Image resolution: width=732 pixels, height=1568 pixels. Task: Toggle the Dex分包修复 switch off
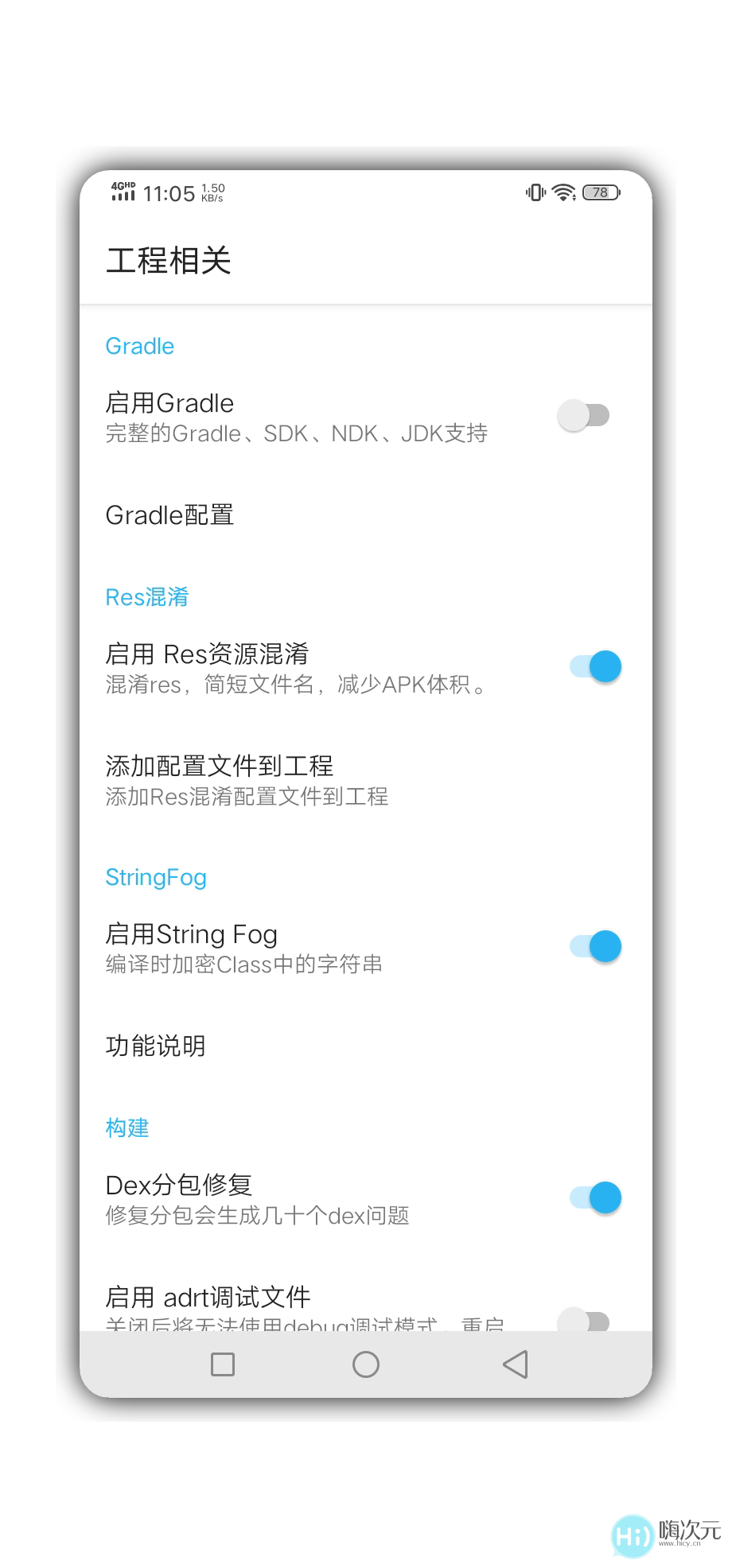click(x=593, y=1197)
